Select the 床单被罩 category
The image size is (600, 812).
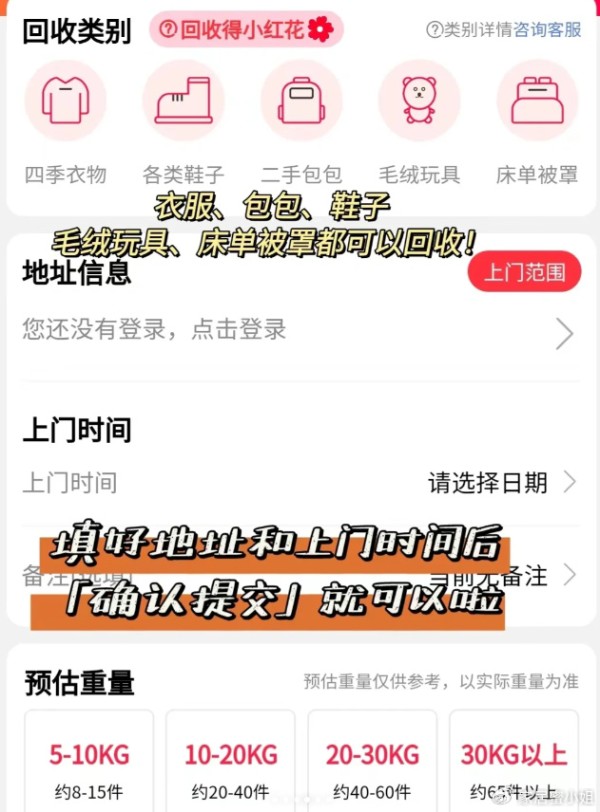point(537,100)
